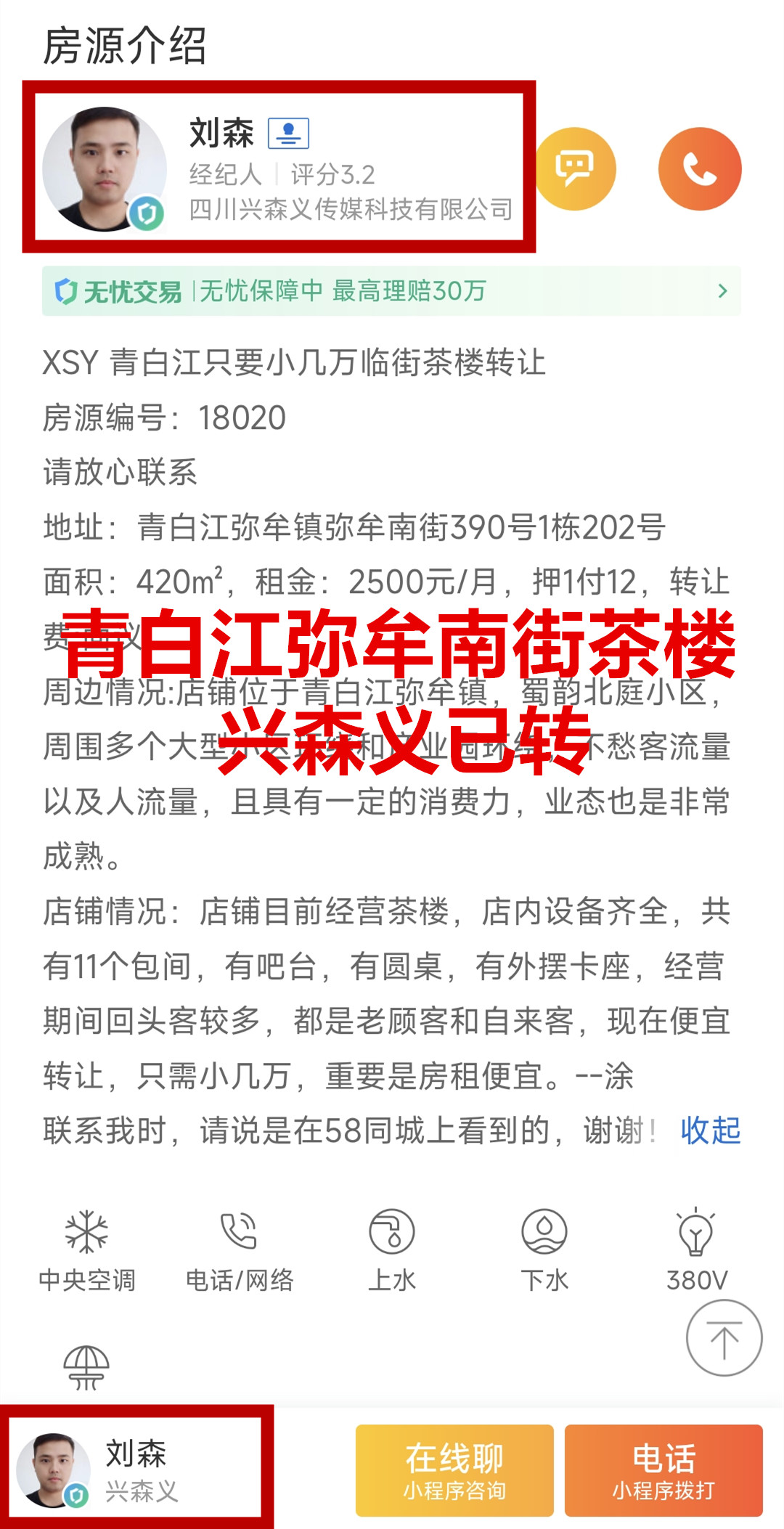Tap the 电话 小程序拨打 button
Screen dimensions: 784x1529
click(663, 1470)
